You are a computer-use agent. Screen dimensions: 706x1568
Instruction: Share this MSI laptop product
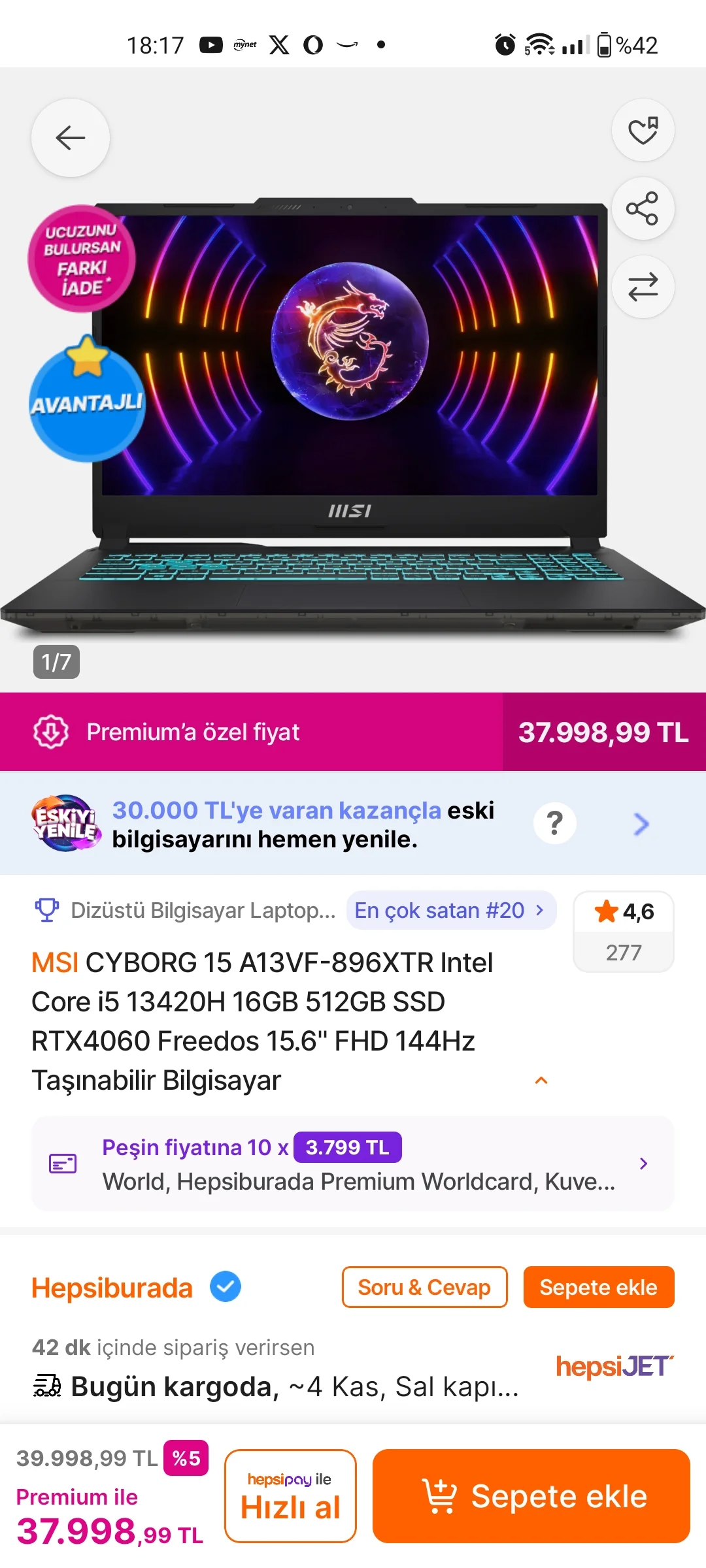[643, 208]
